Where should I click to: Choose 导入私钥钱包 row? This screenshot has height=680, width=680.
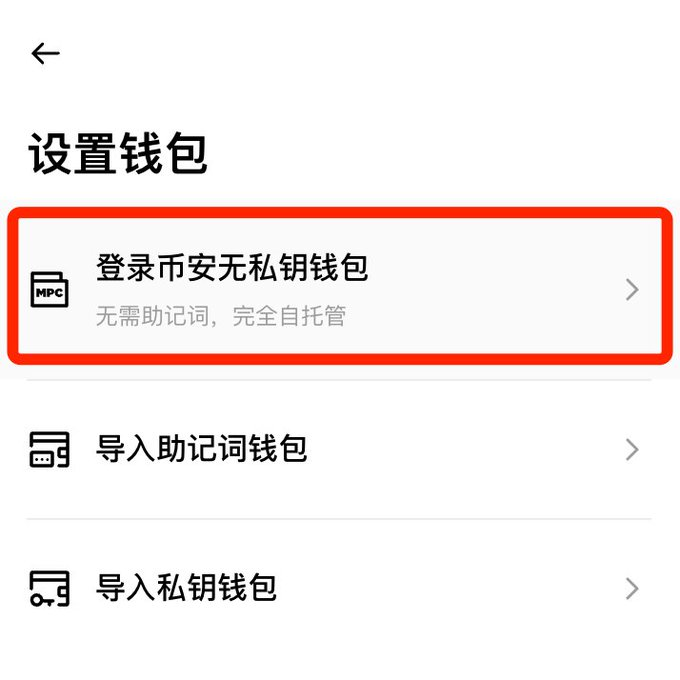(338, 587)
